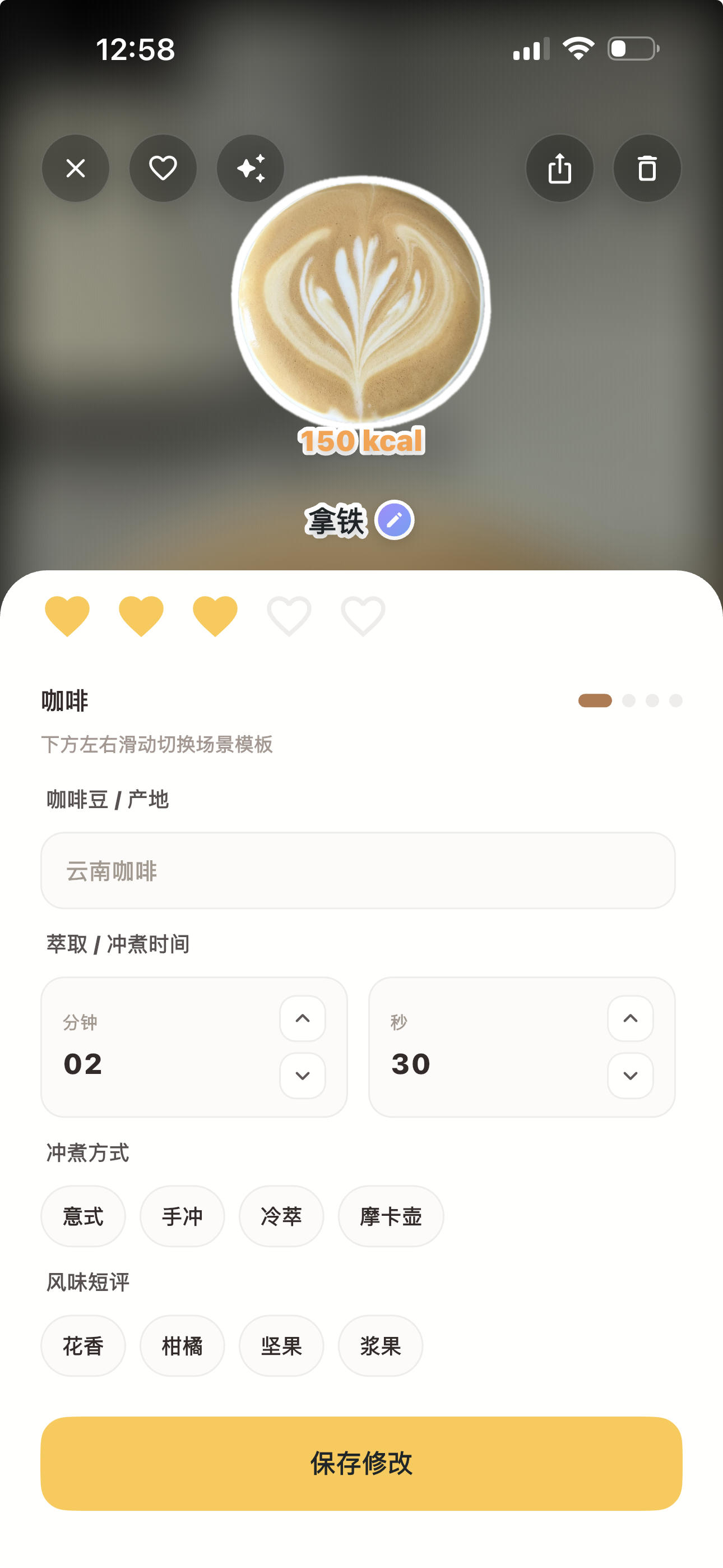This screenshot has height=1568, width=723.
Task: Set the rating to four hearts
Action: pos(289,616)
